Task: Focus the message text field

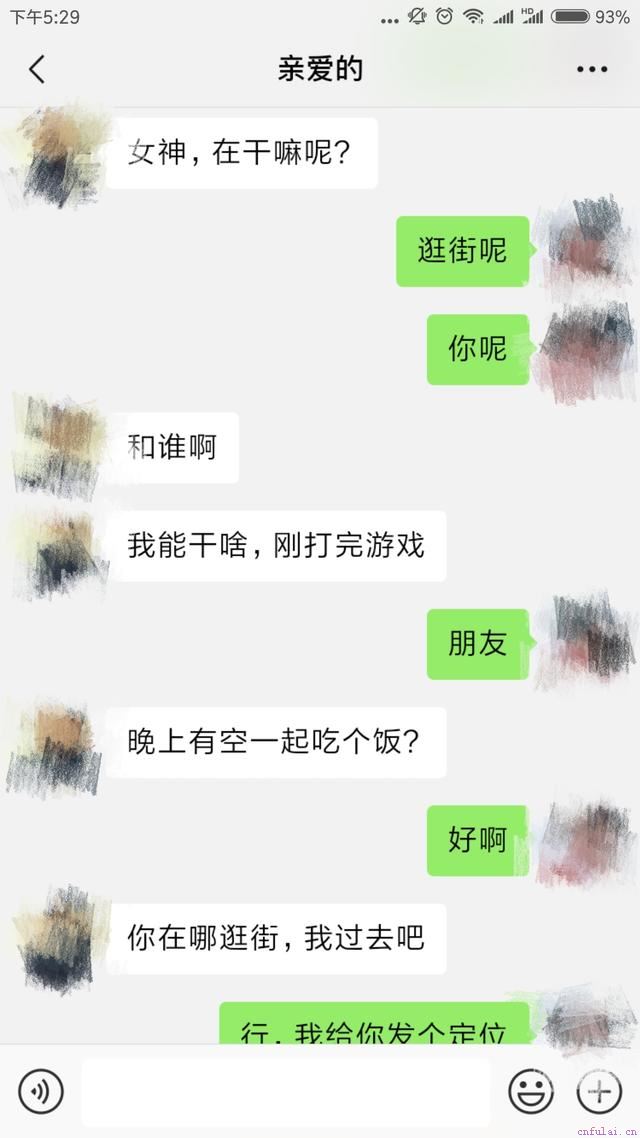Action: coord(285,1091)
